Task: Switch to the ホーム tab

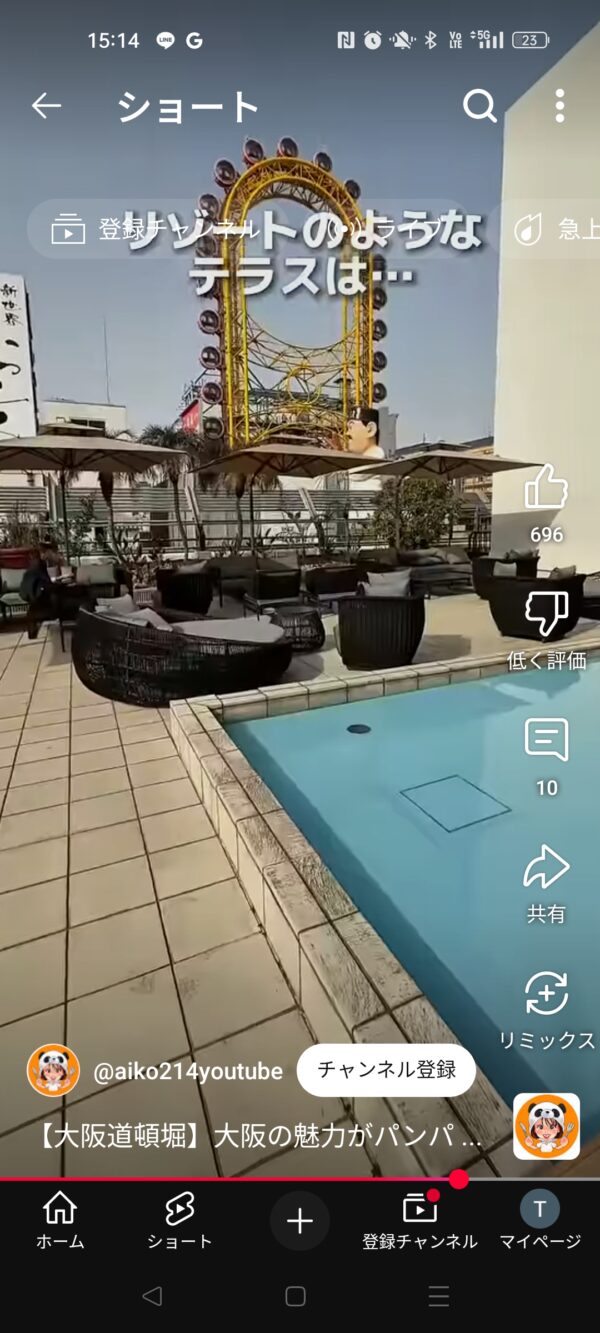Action: [x=60, y=1220]
